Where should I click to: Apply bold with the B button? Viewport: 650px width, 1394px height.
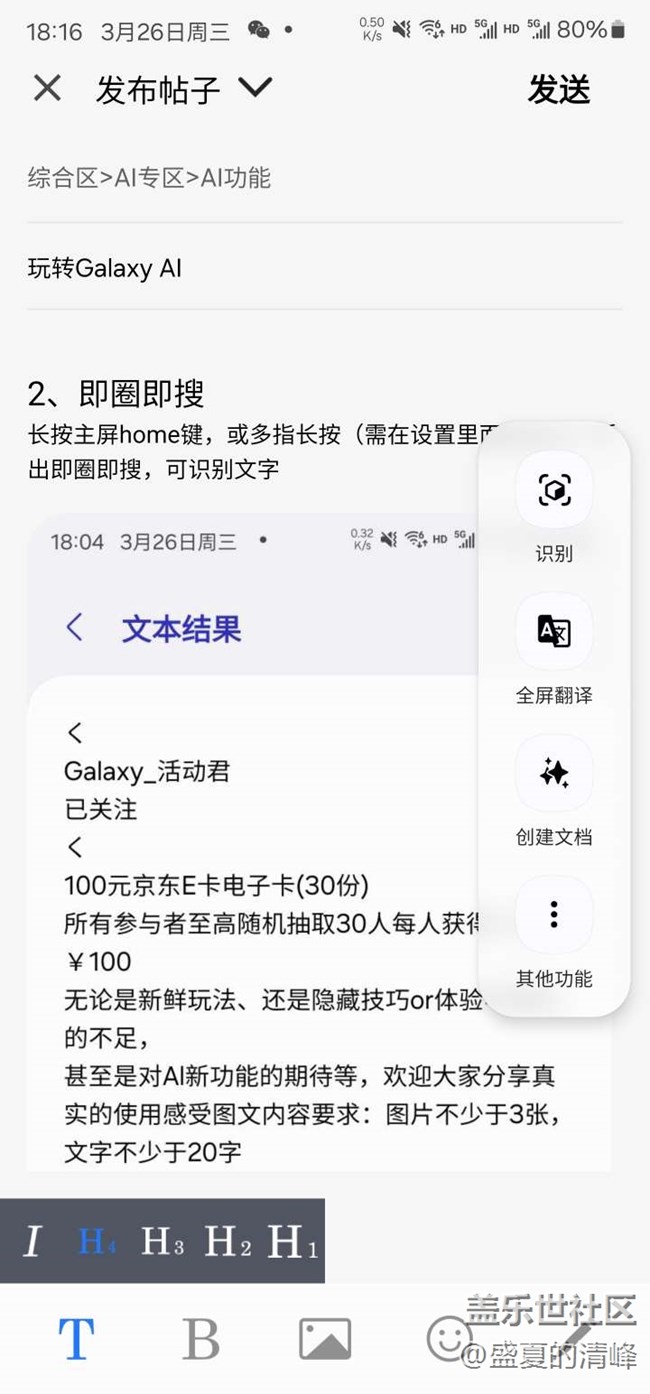click(201, 1338)
